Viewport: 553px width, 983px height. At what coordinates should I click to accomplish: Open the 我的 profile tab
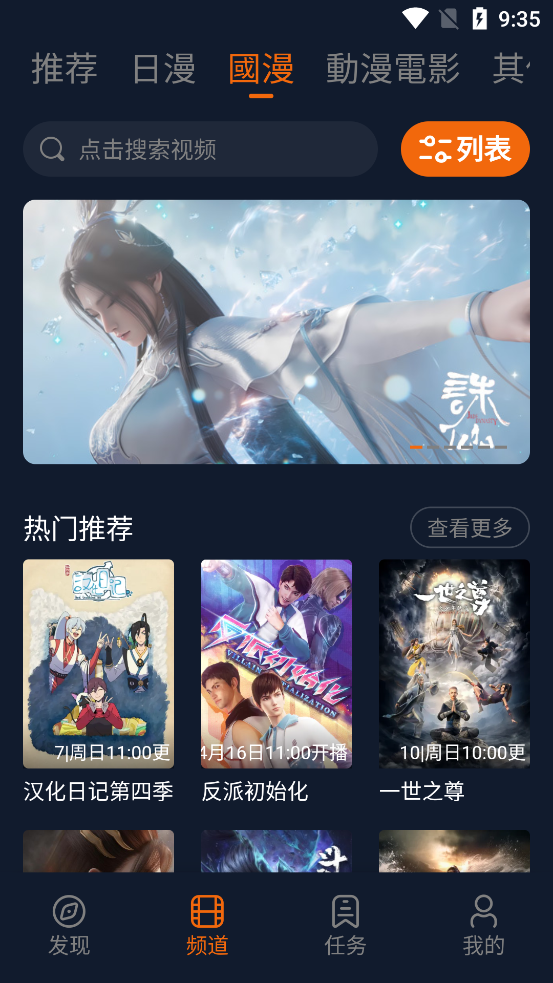point(483,925)
